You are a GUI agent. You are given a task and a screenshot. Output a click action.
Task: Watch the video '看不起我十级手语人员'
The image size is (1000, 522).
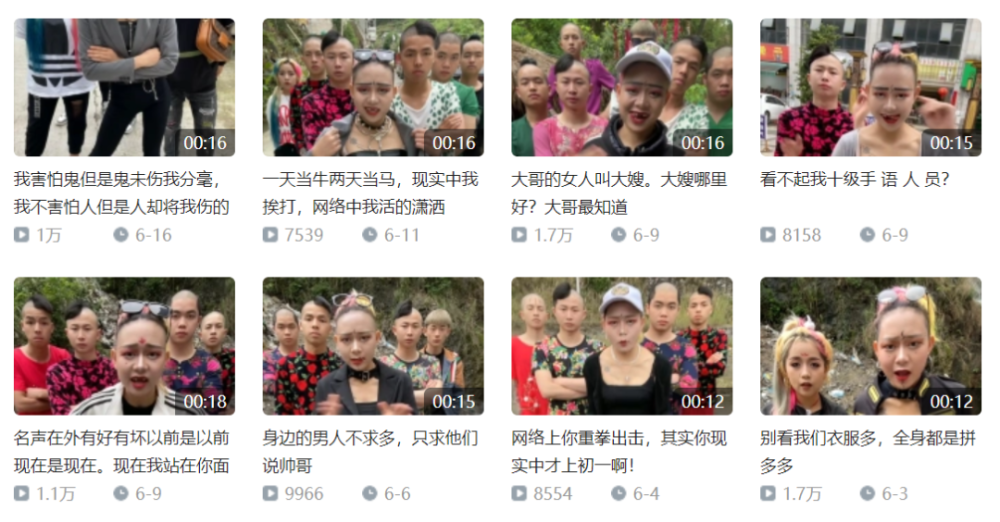pyautogui.click(x=870, y=87)
